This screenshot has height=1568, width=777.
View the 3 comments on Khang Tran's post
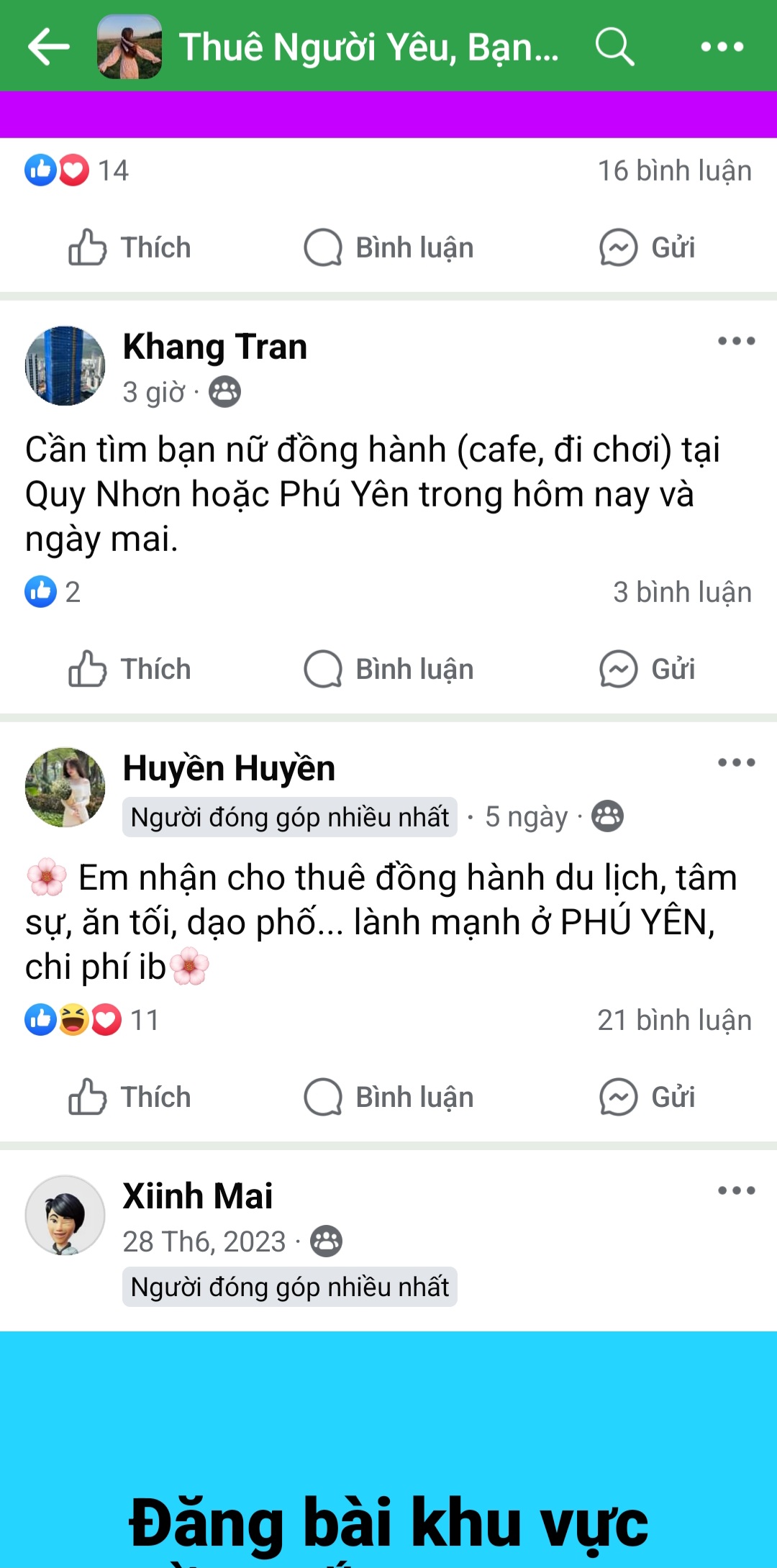tap(681, 592)
